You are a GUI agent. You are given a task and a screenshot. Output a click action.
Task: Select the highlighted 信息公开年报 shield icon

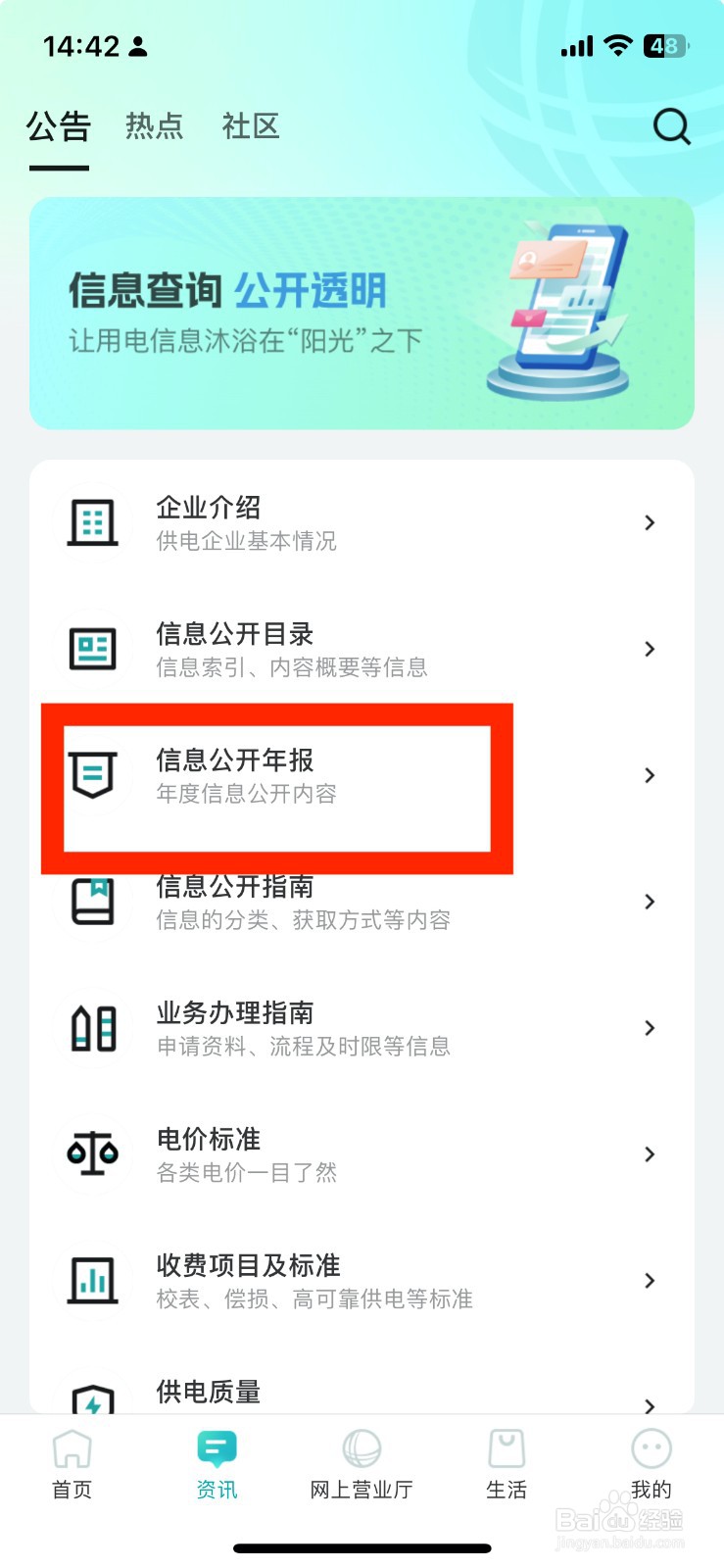[93, 773]
